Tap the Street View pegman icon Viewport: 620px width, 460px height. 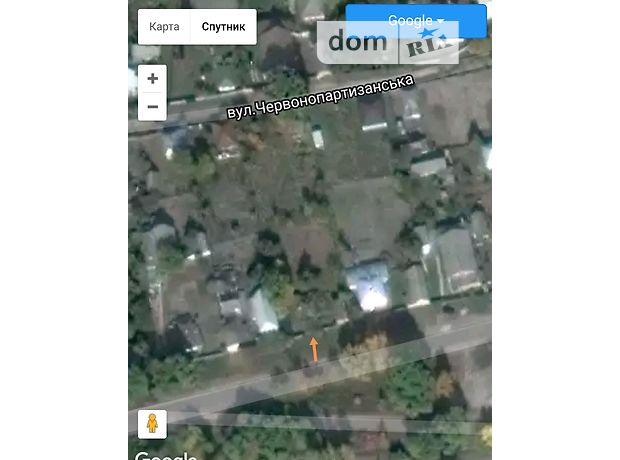[x=152, y=423]
